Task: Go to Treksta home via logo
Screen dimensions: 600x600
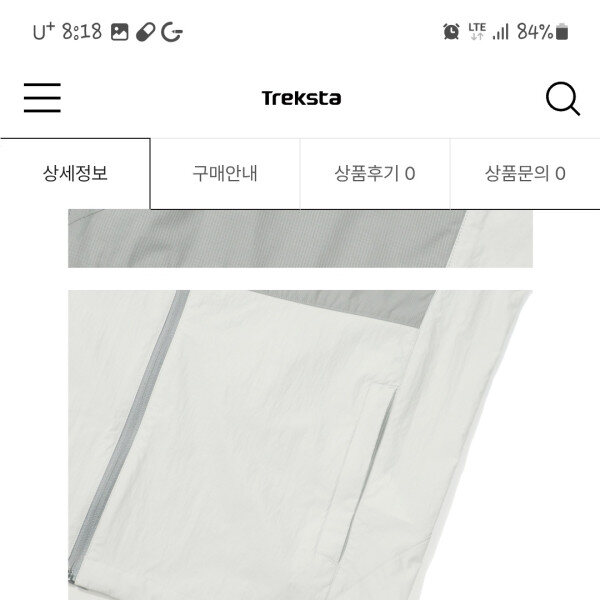Action: [x=301, y=98]
